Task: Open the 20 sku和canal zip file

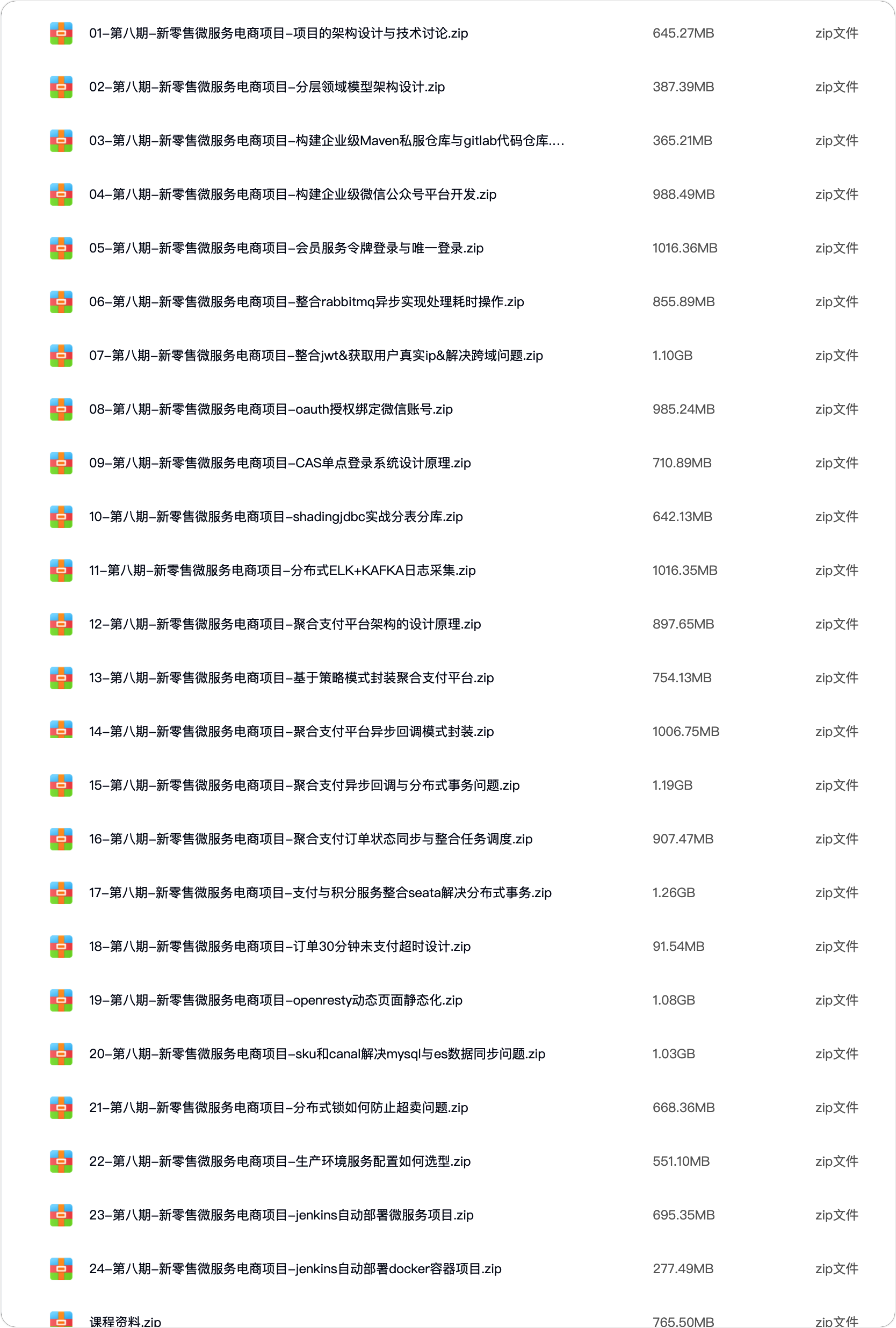Action: pos(317,1053)
